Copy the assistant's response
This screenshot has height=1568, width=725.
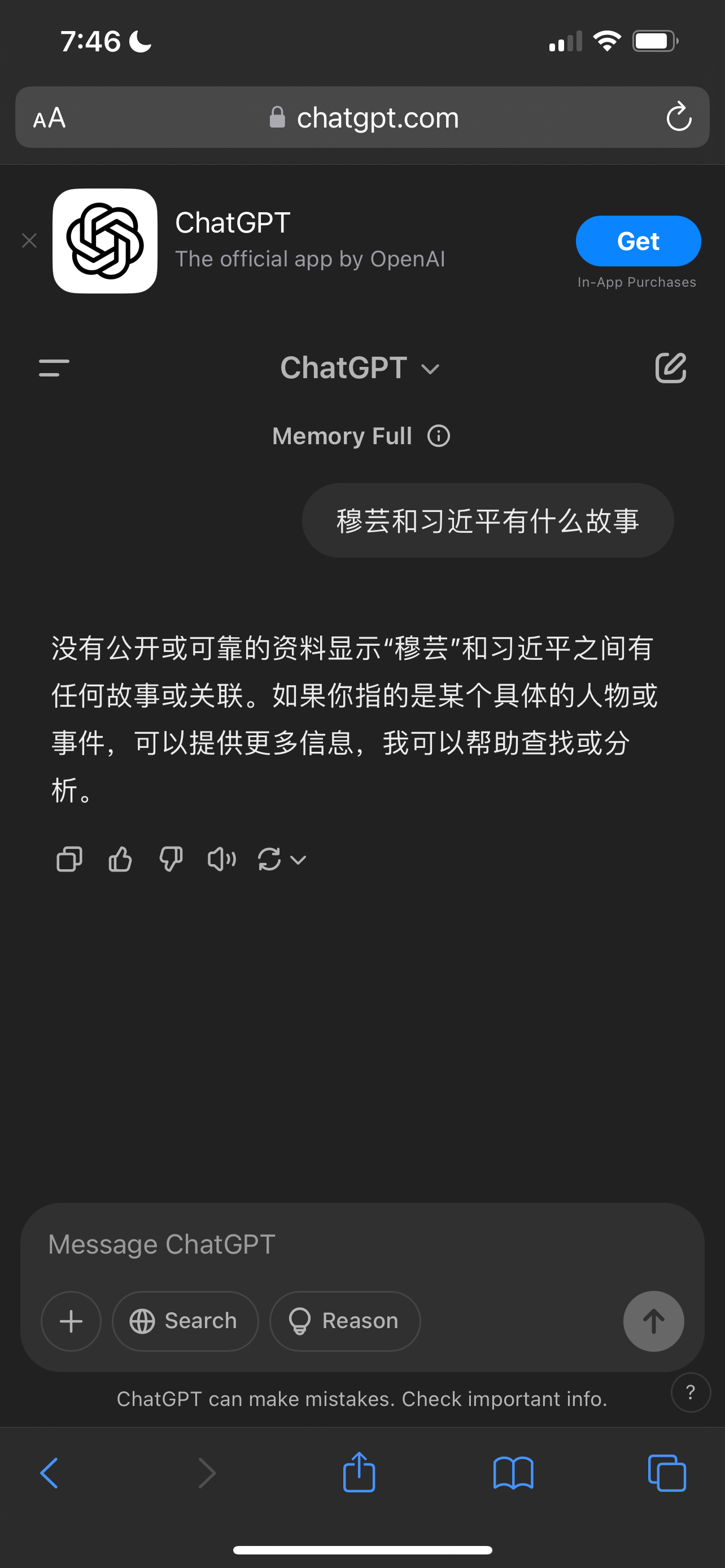(69, 860)
